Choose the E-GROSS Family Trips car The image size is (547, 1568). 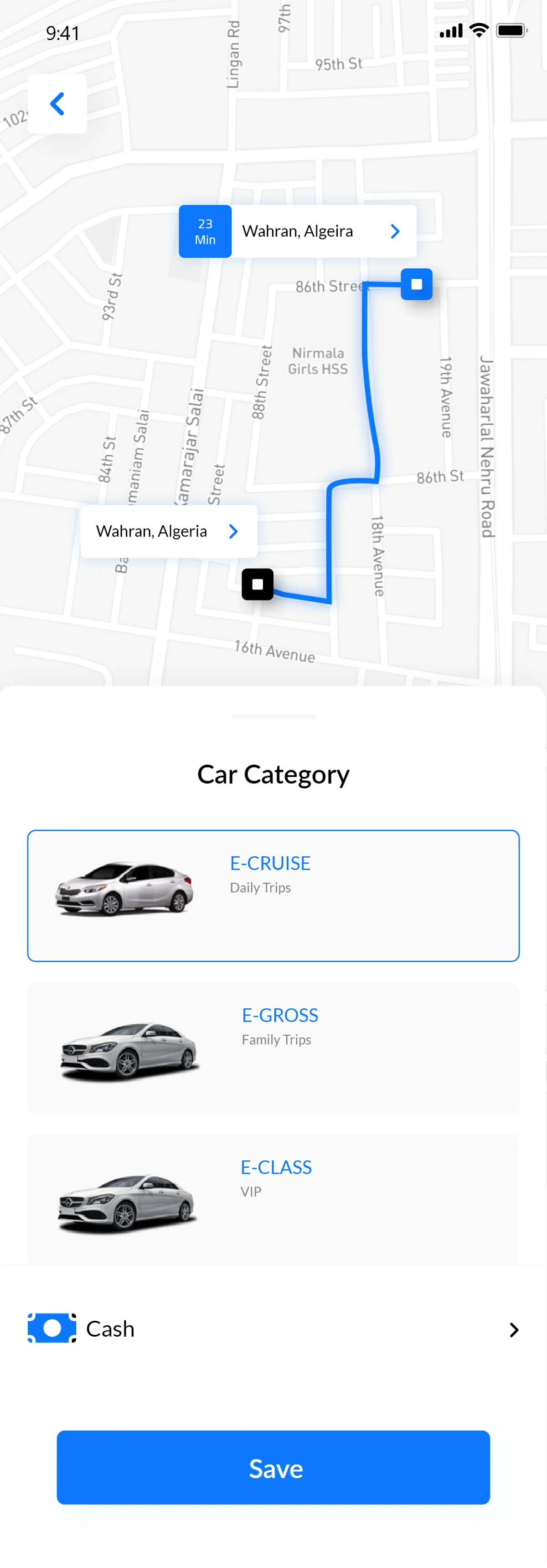(273, 1047)
